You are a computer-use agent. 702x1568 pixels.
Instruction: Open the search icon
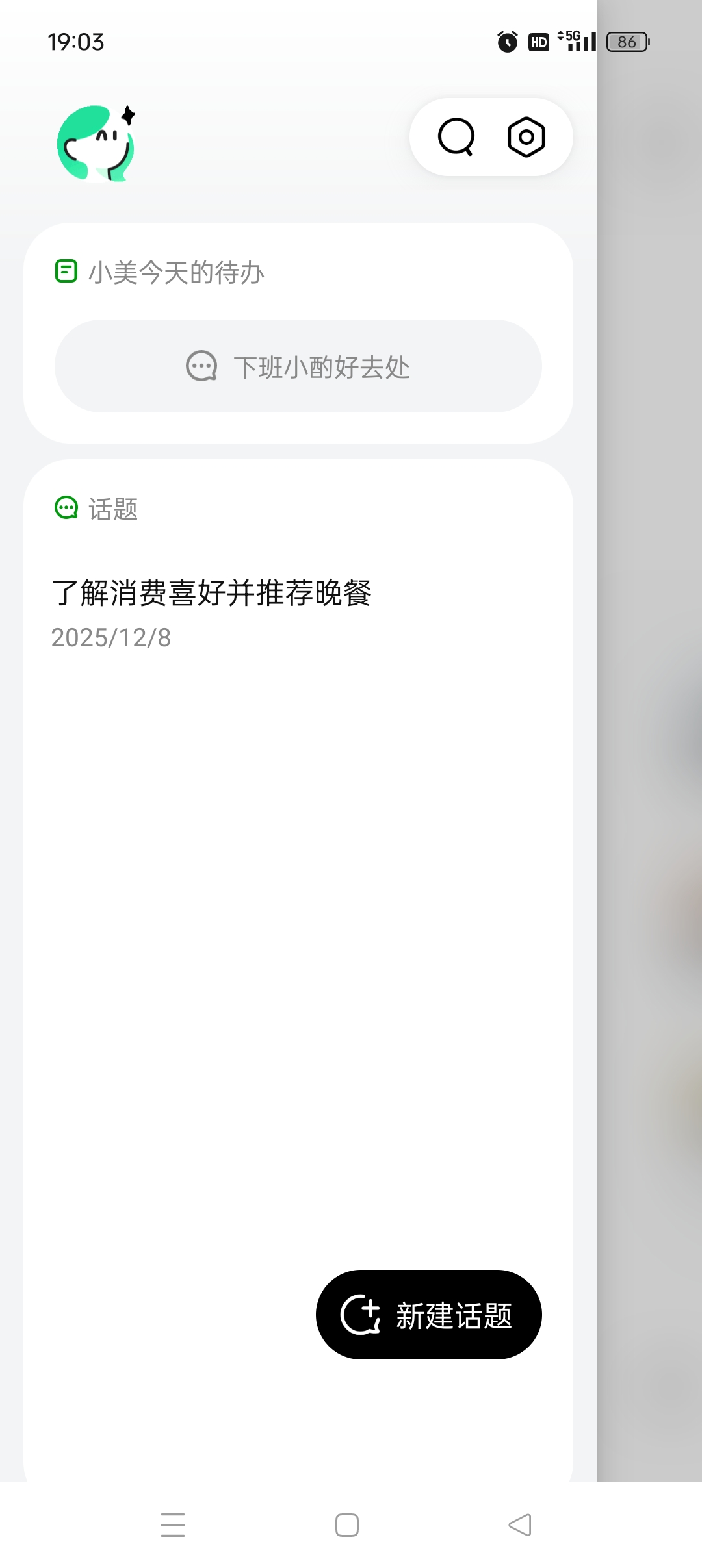pyautogui.click(x=456, y=137)
